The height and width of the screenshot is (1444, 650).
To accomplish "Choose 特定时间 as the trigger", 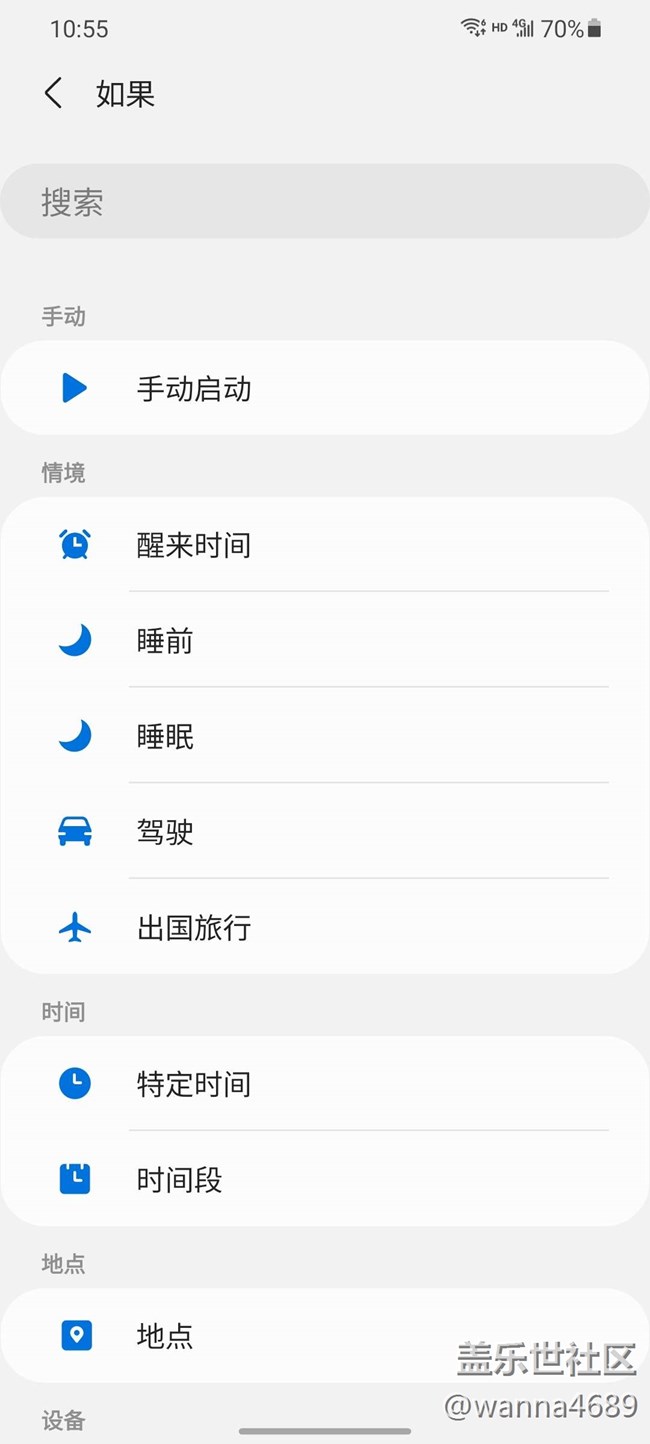I will [x=325, y=1084].
